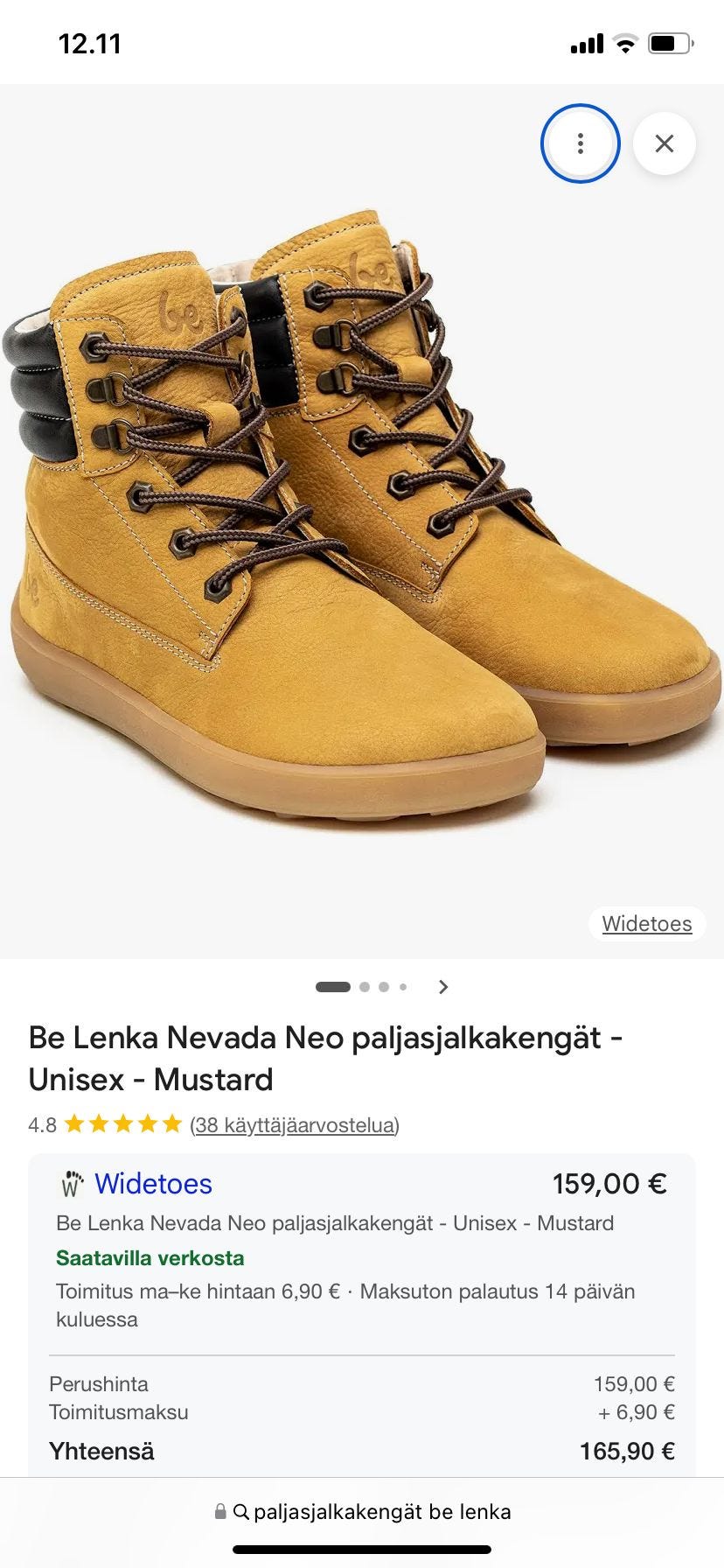The width and height of the screenshot is (724, 1568).
Task: Tap the paljasjalkakengät be lenka address bar
Action: pyautogui.click(x=362, y=1511)
